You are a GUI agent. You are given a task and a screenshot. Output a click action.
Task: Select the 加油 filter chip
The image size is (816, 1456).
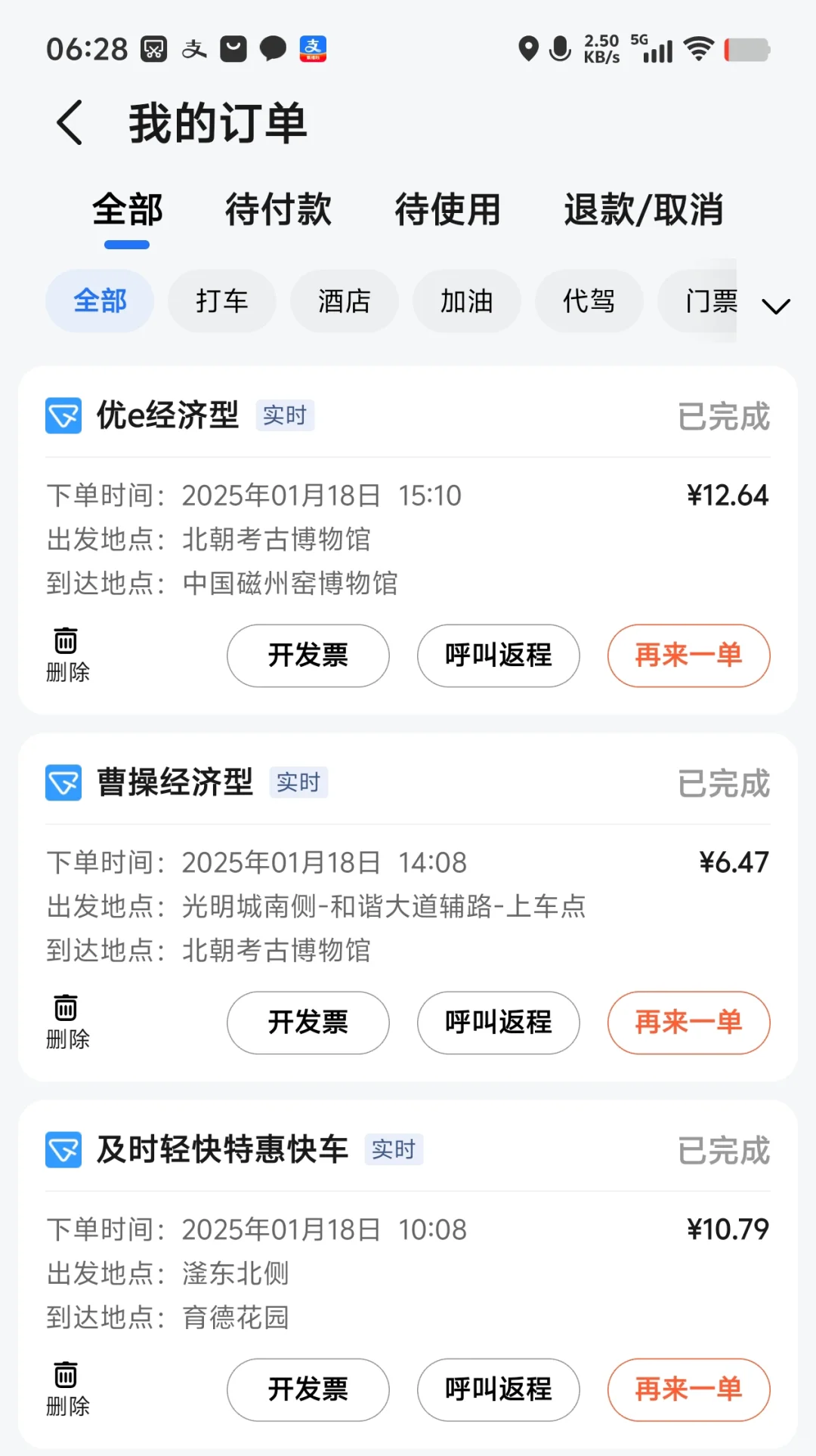[x=466, y=301]
